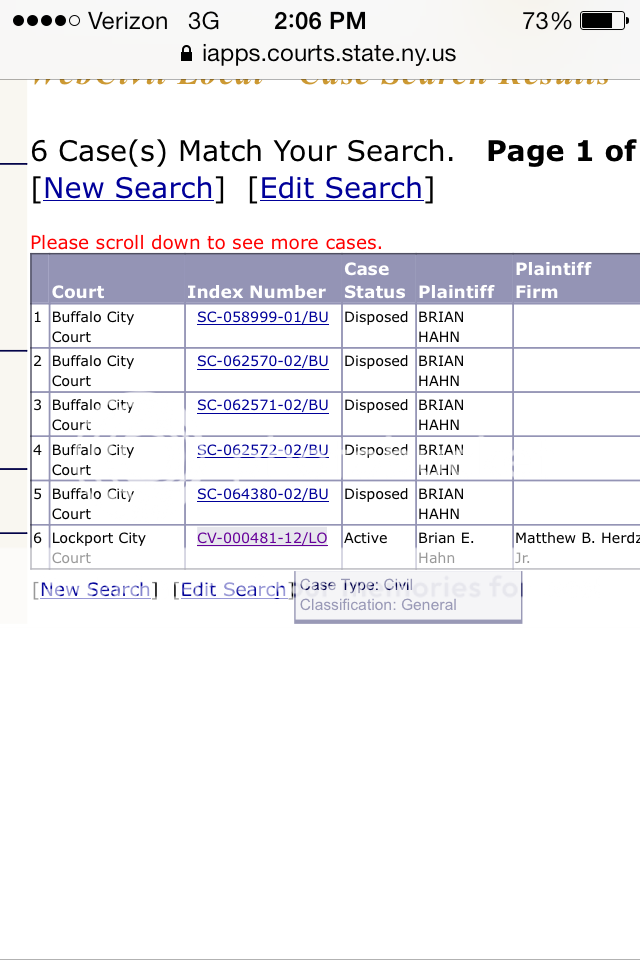
Task: Open case SC-064380-02/BU
Action: [x=262, y=494]
